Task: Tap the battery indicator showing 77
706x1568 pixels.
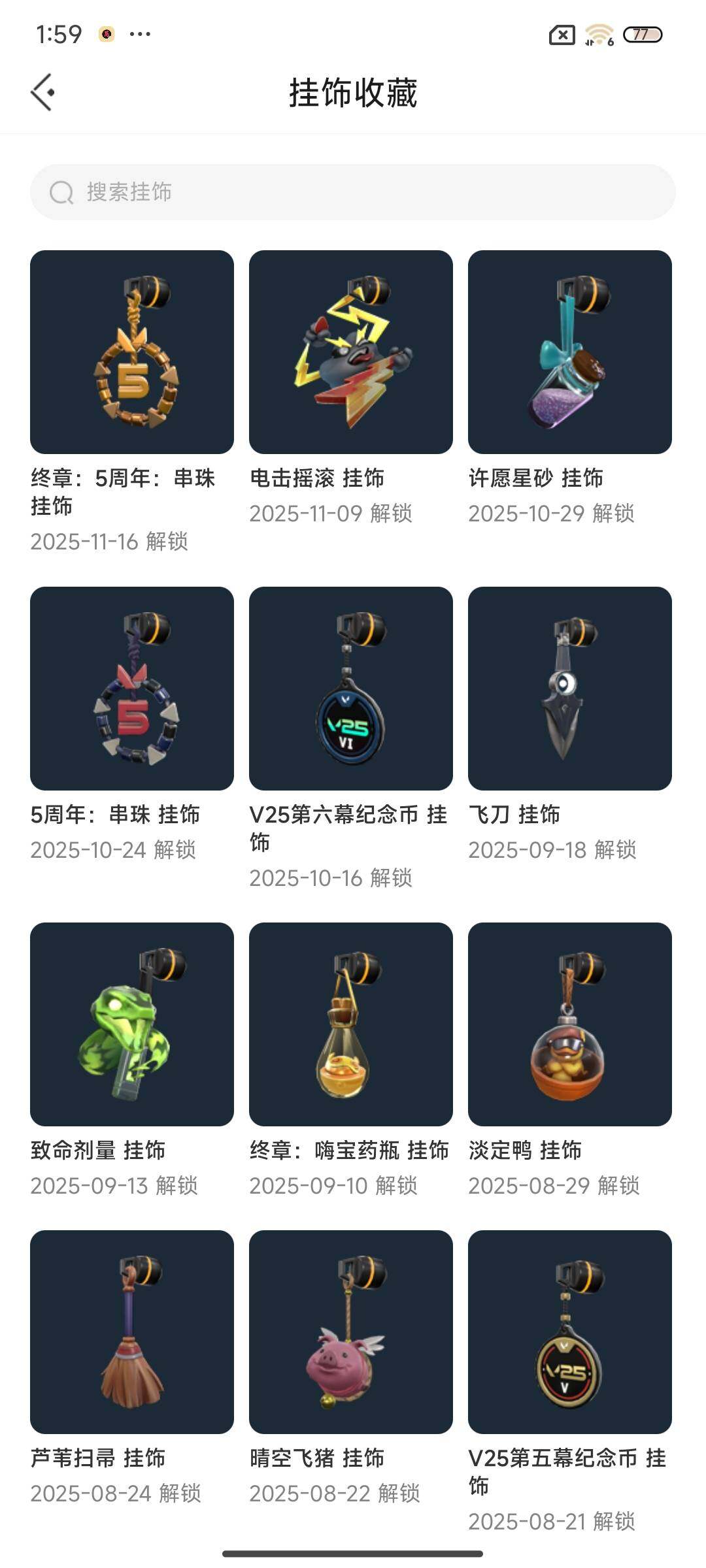Action: tap(643, 34)
